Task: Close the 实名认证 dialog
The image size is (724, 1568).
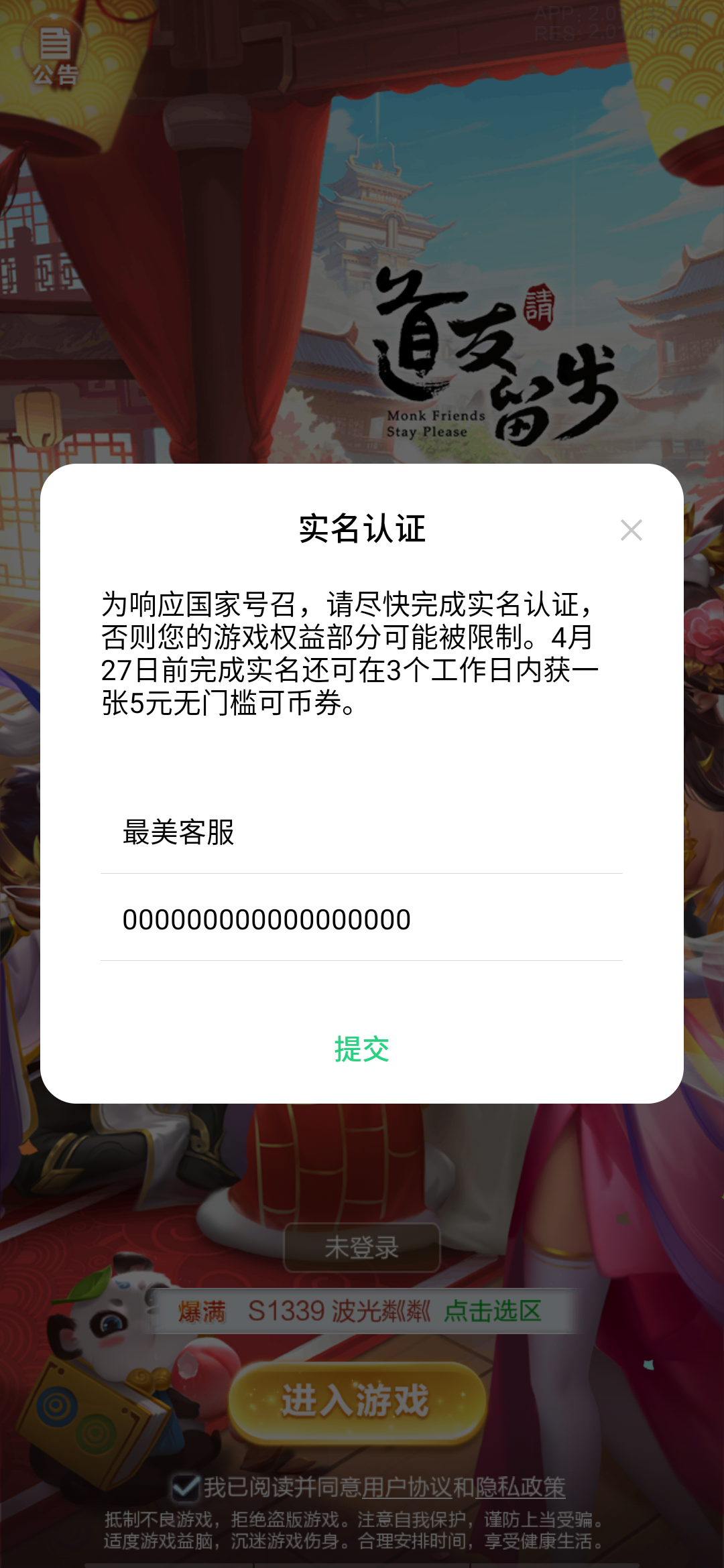Action: pyautogui.click(x=631, y=530)
